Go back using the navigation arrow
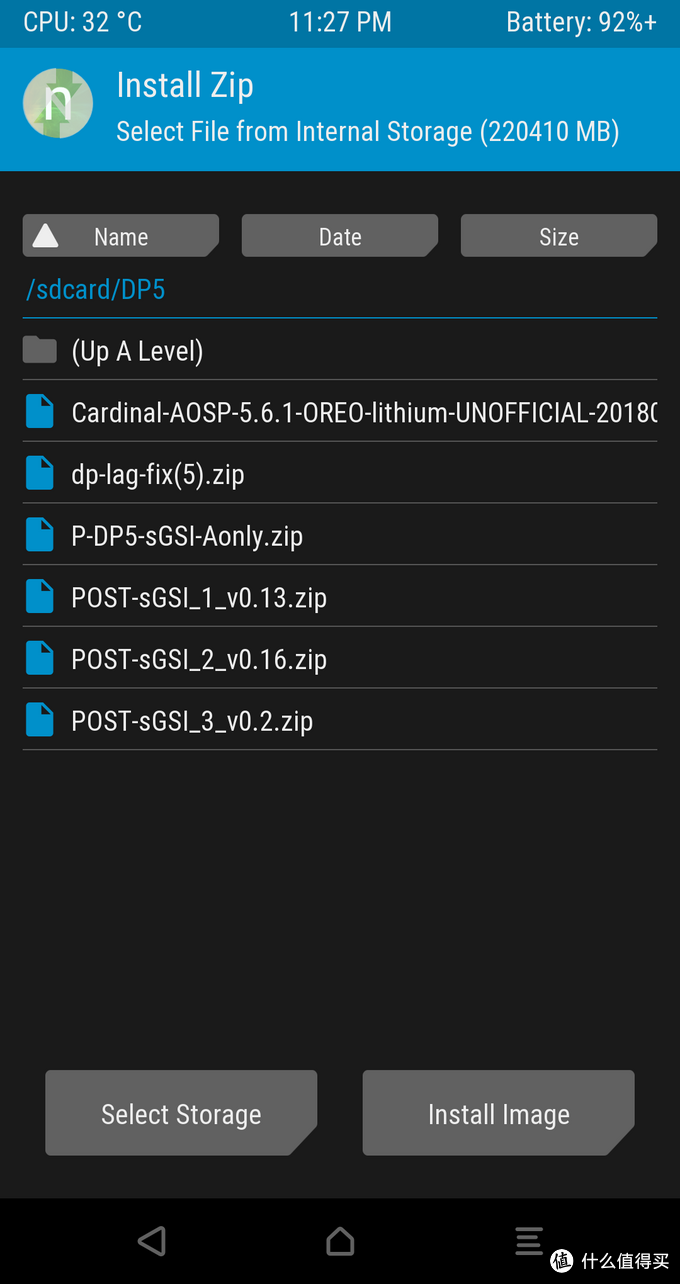Viewport: 680px width, 1284px height. click(x=151, y=1242)
